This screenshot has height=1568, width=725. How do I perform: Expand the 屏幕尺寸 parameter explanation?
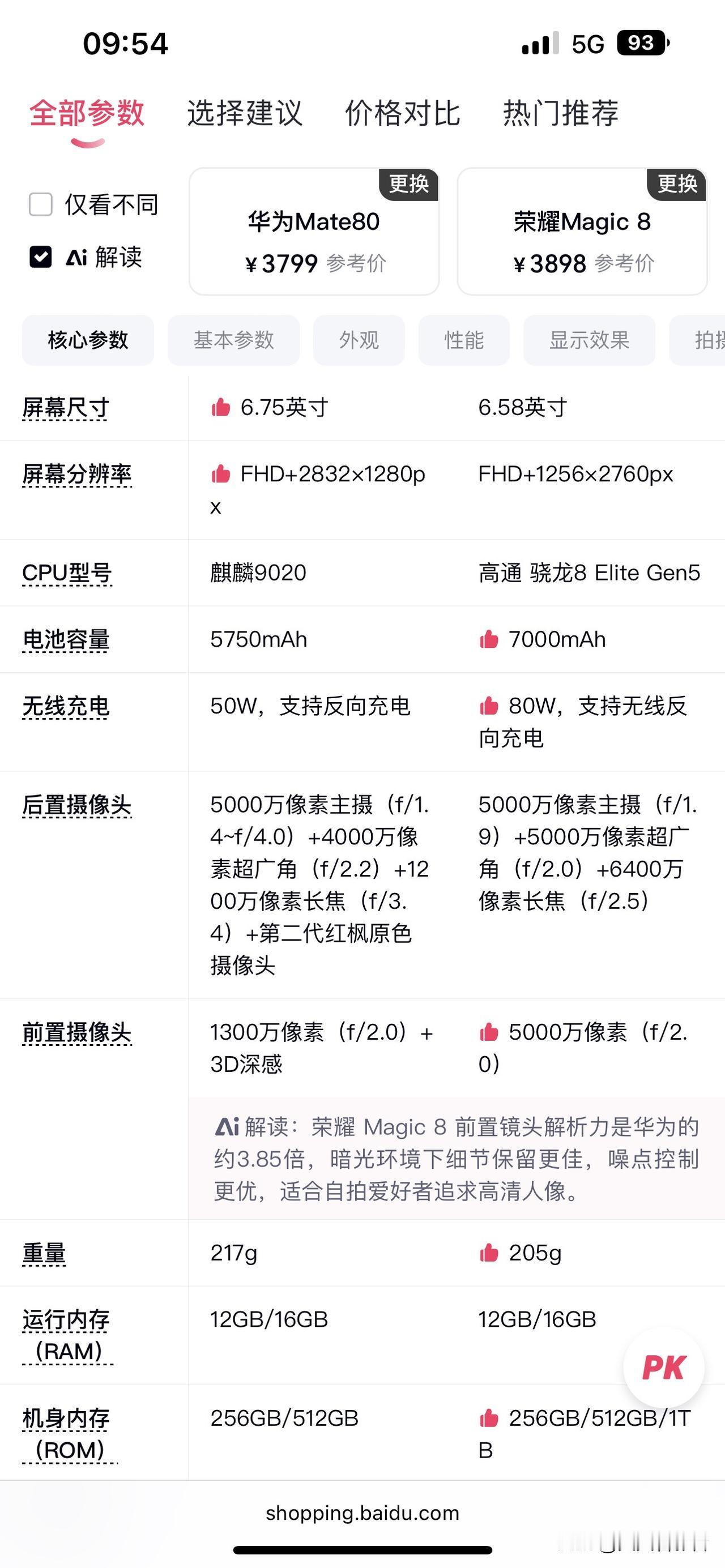pos(64,408)
